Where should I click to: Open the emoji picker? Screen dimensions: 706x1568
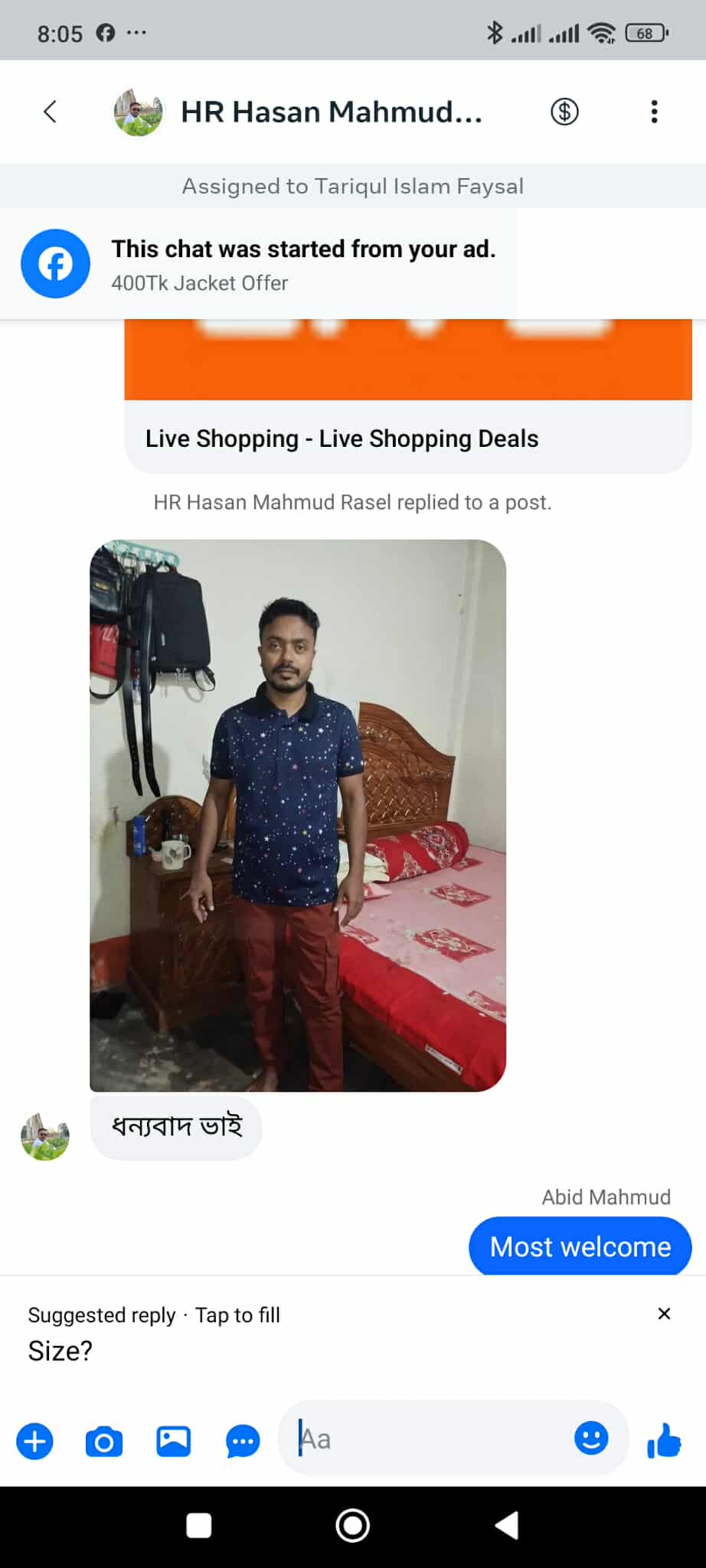point(591,1439)
